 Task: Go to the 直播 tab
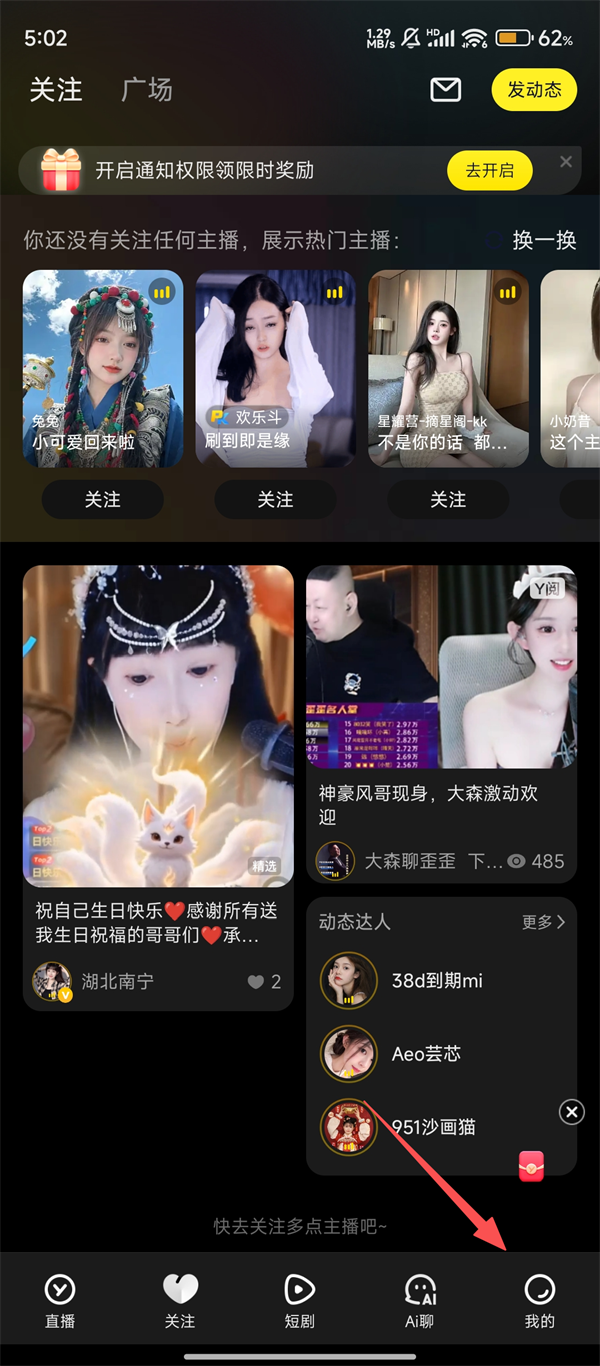[x=60, y=1300]
